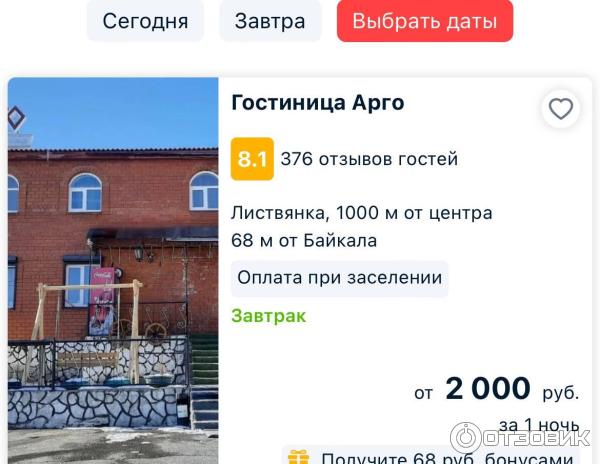The image size is (600, 464).
Task: Open the Гостиница Арго hotel card
Action: [x=318, y=103]
